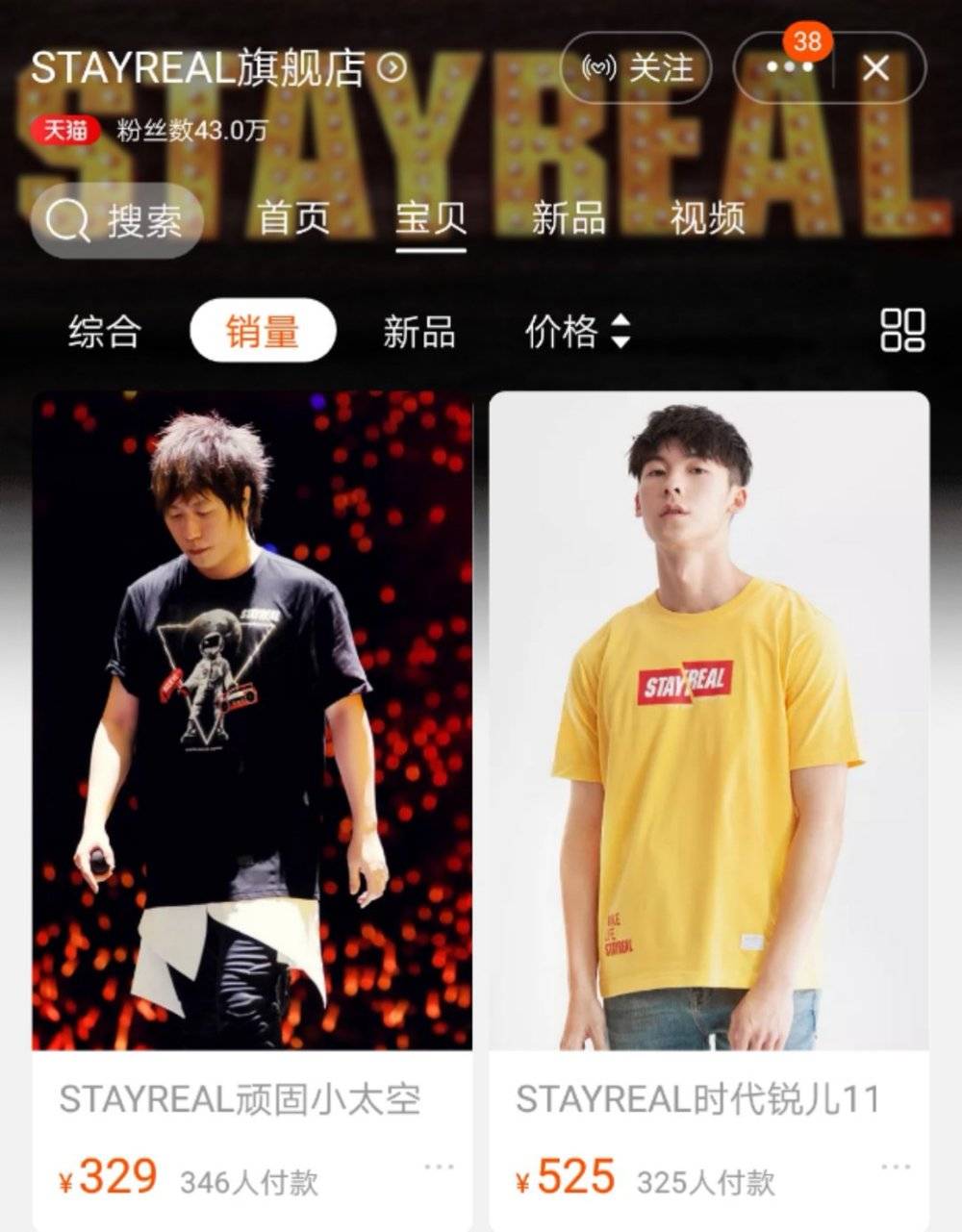This screenshot has height=1232, width=962.
Task: Open STAYREAL顽固小太空 product card
Action: tap(252, 721)
